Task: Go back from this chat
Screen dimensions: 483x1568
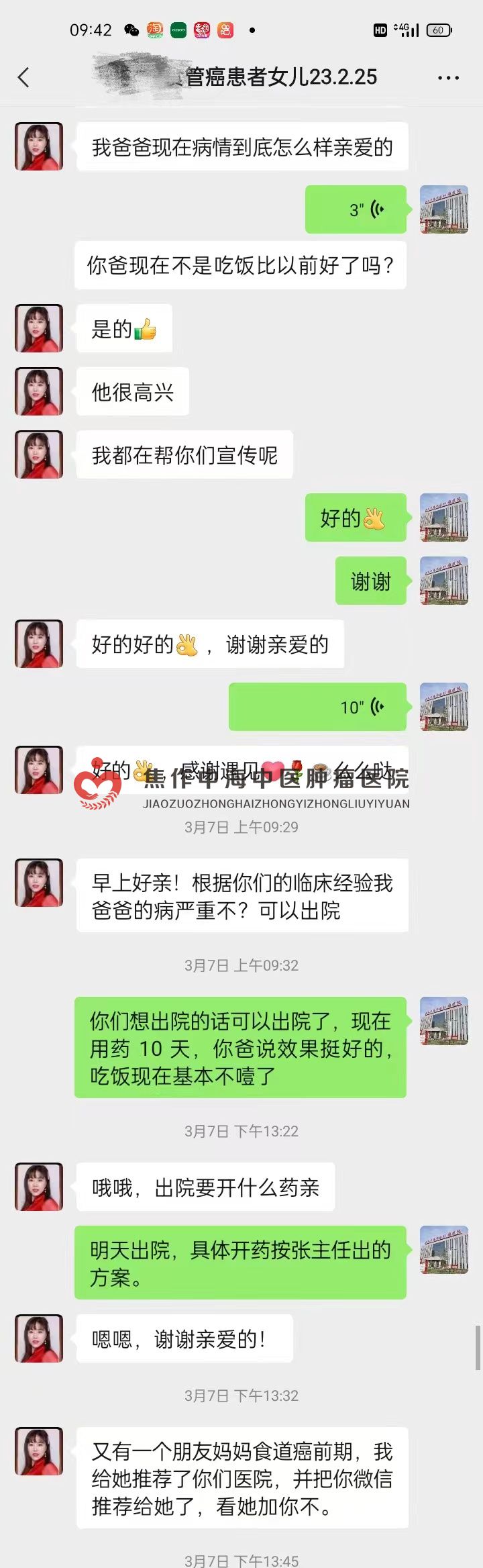Action: [x=24, y=78]
